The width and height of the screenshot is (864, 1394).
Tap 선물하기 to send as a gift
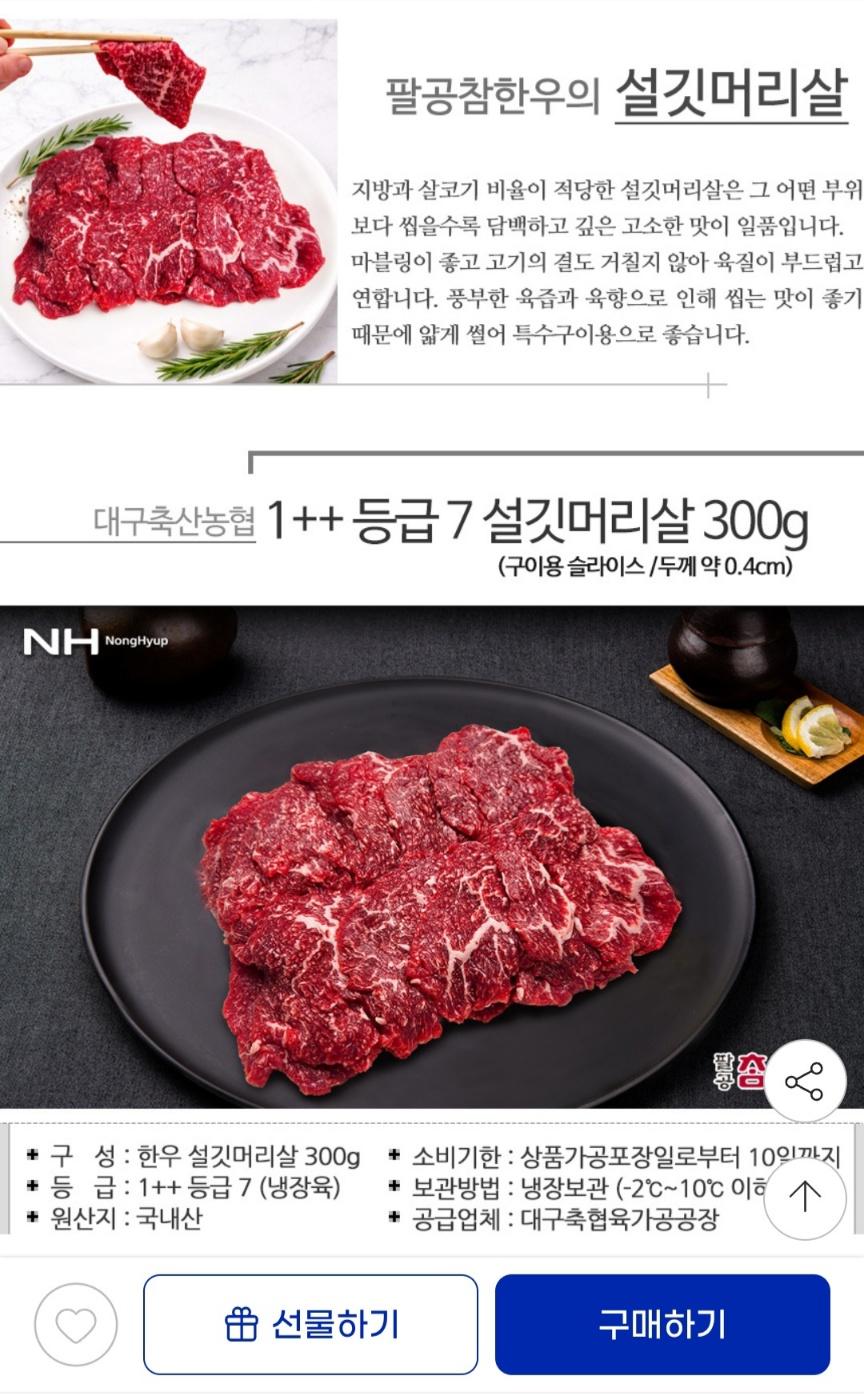pyautogui.click(x=311, y=1324)
